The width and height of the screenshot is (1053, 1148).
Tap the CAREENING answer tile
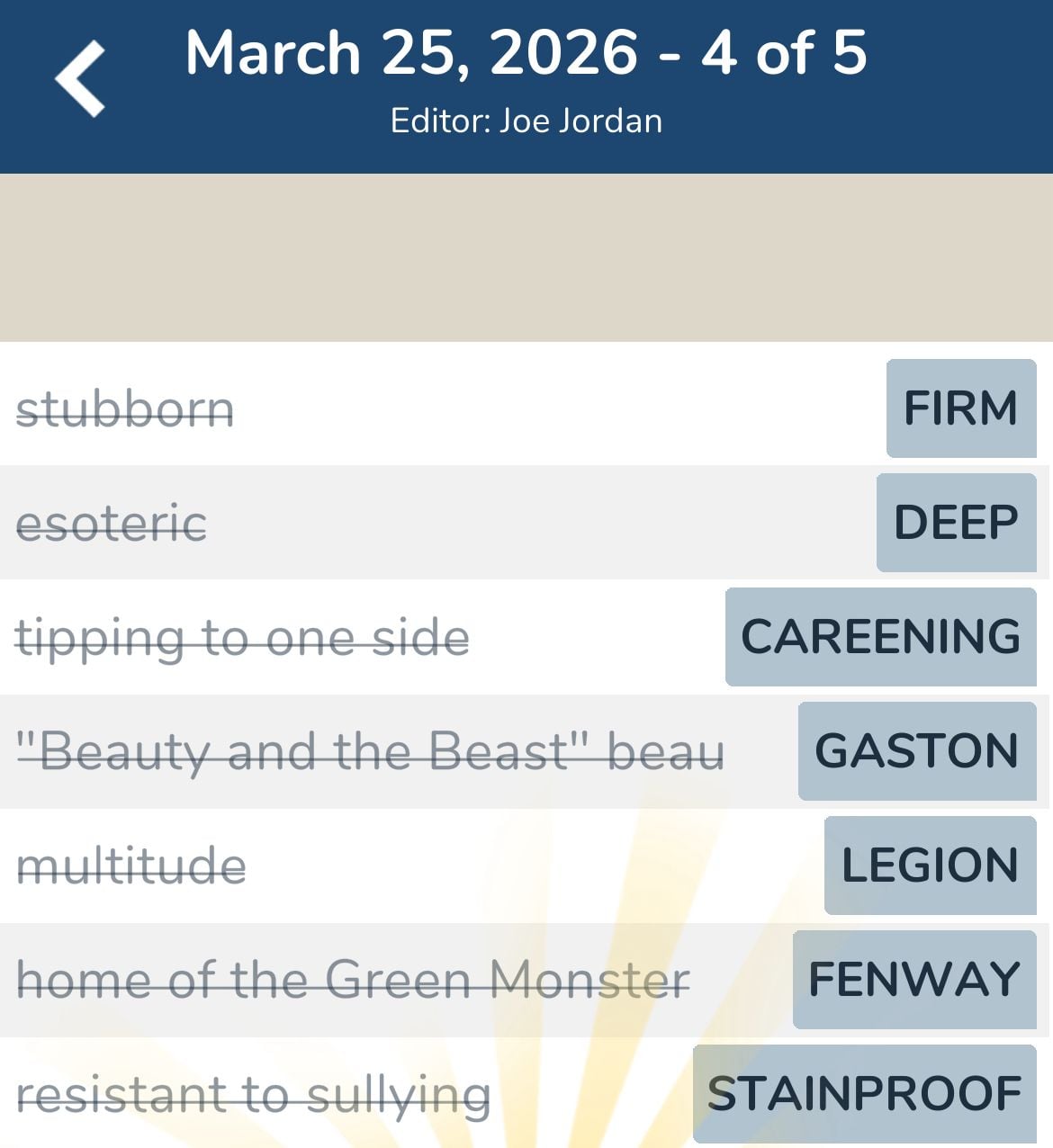[879, 636]
